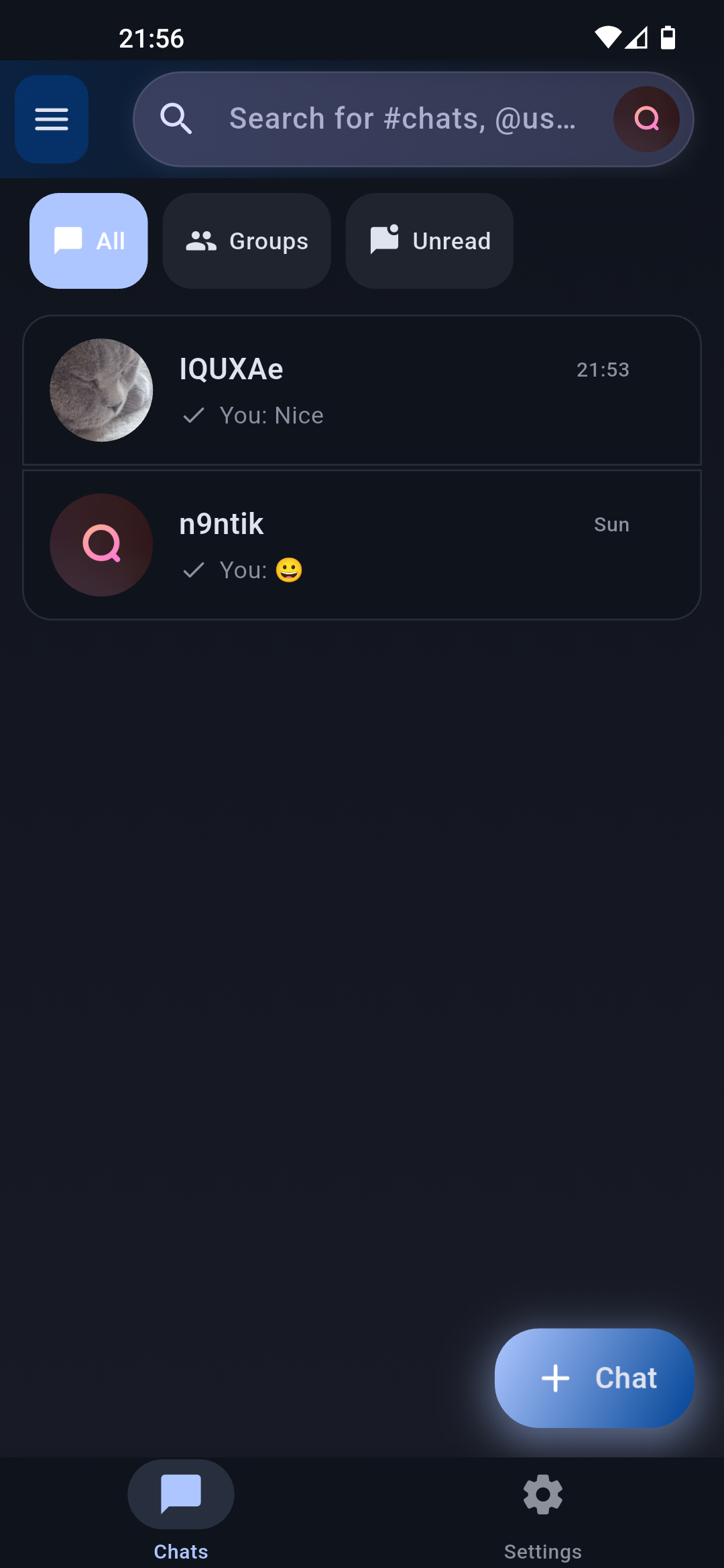Viewport: 724px width, 1568px height.
Task: Click the plus icon inside the Chat button
Action: (555, 1378)
